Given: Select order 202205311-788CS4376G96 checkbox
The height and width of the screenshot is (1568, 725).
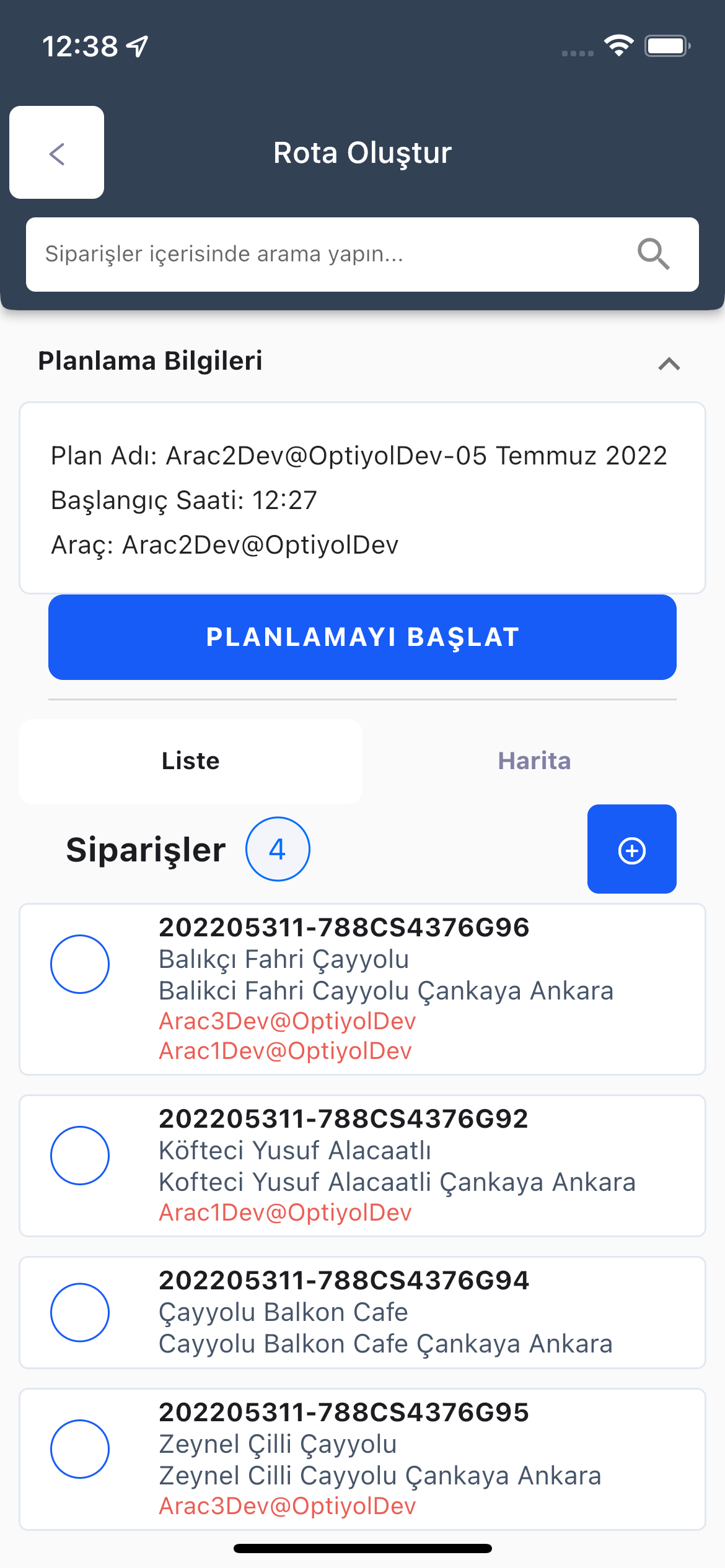Looking at the screenshot, I should coord(80,964).
